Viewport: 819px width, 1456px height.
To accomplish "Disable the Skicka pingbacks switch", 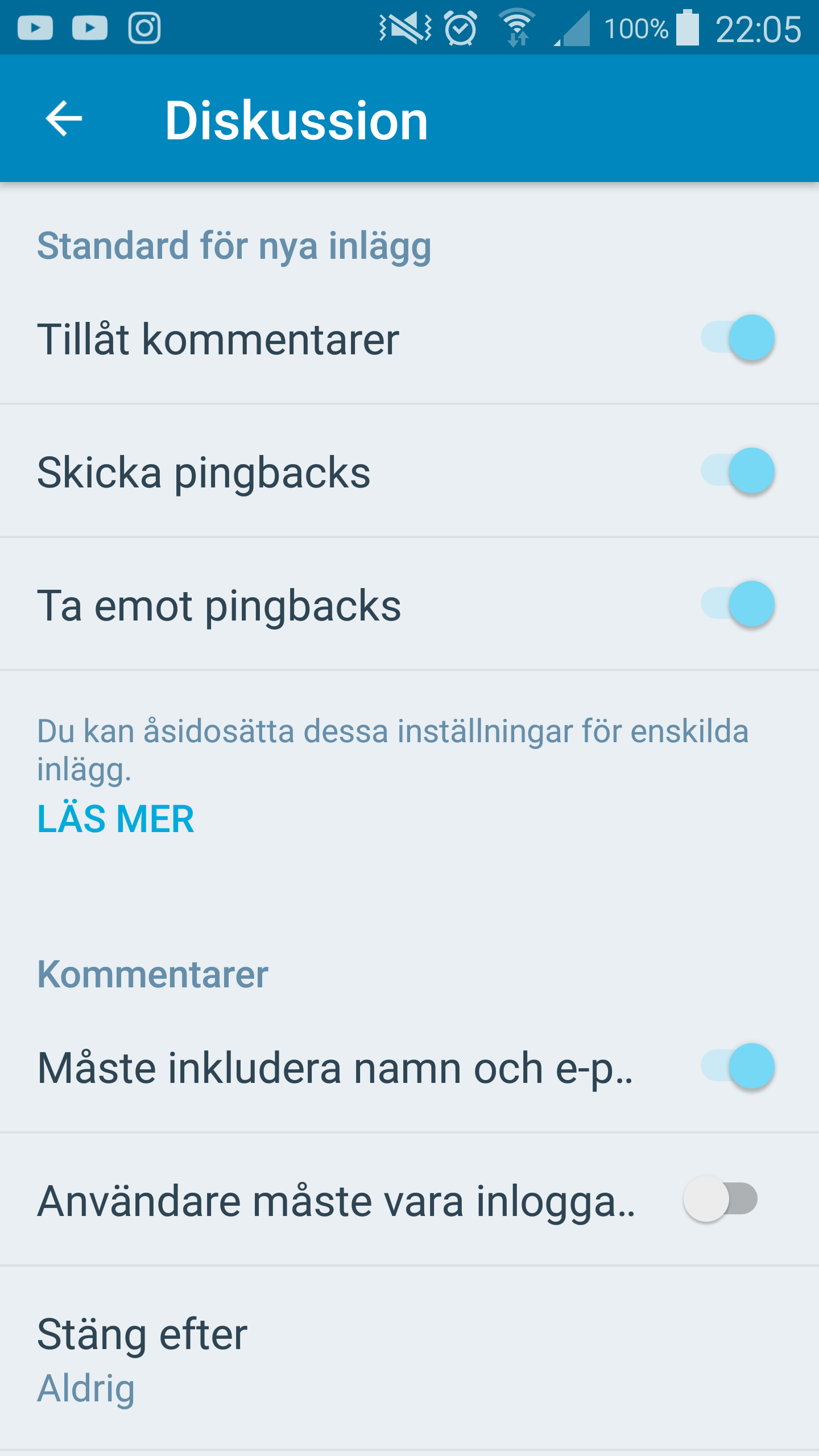I will pyautogui.click(x=737, y=471).
